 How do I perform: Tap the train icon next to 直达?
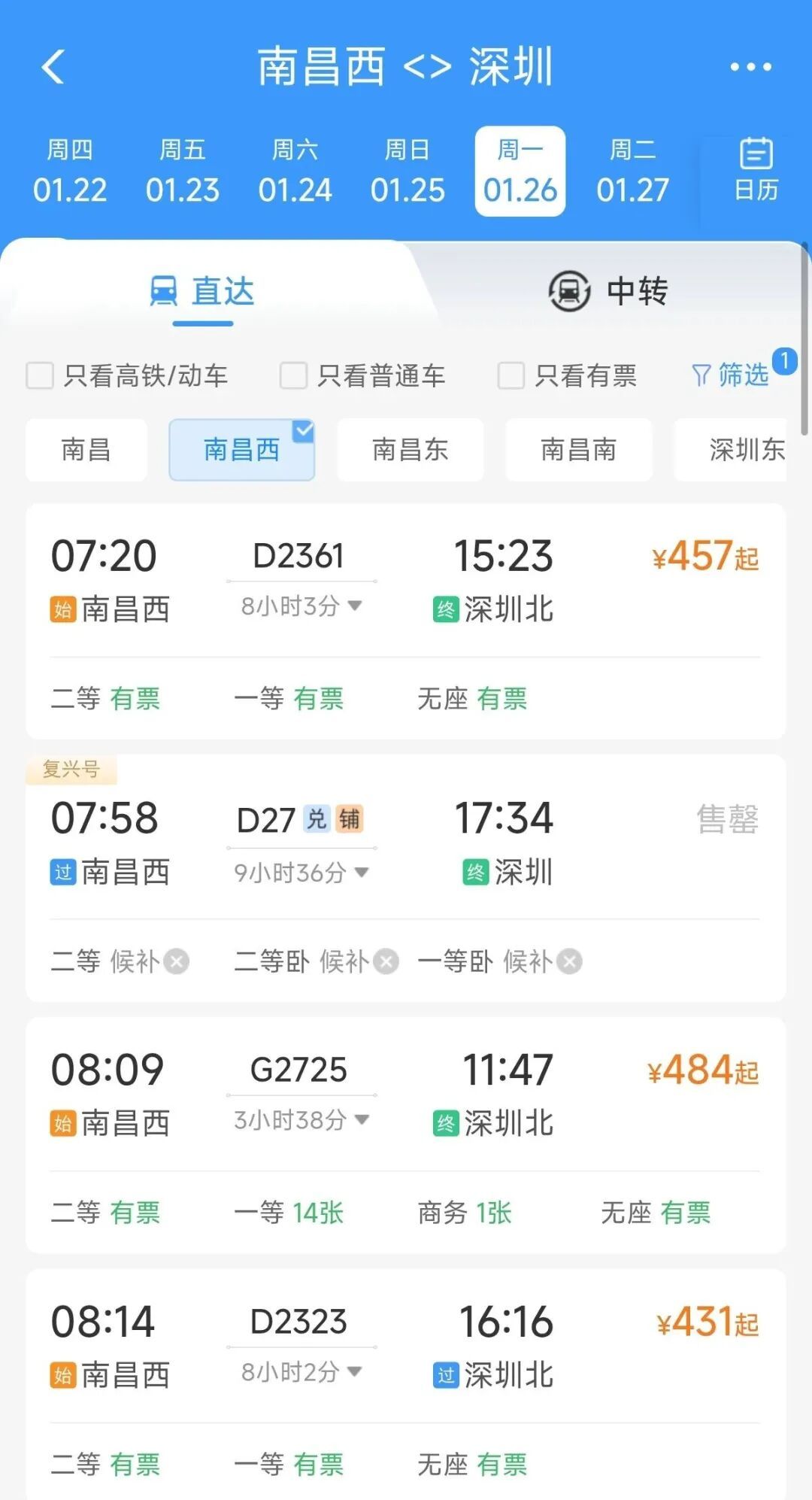(165, 290)
